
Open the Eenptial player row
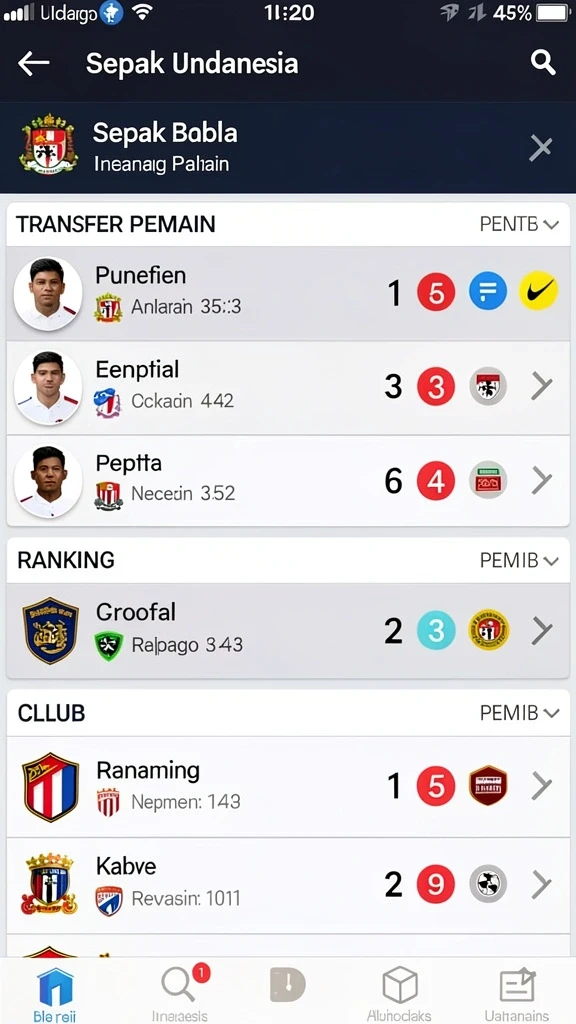(x=288, y=388)
